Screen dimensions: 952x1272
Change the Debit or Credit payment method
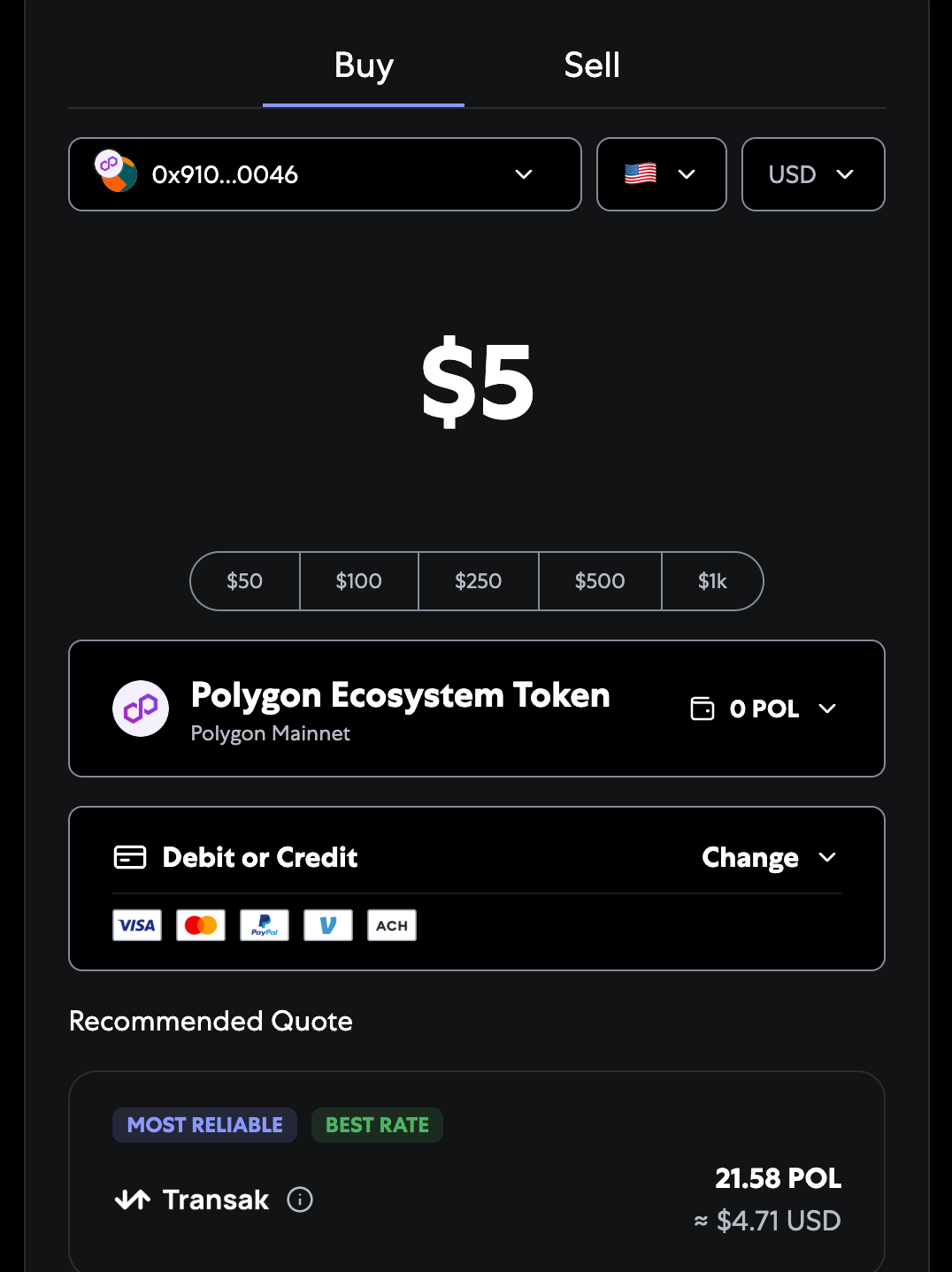(x=768, y=857)
